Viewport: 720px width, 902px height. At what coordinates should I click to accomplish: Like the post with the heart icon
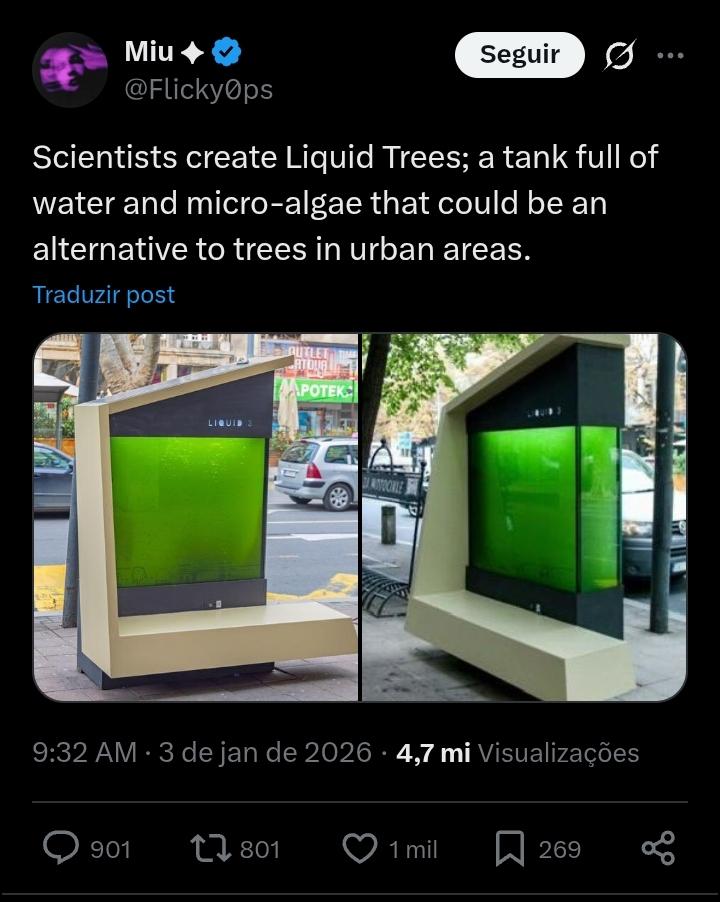[359, 849]
